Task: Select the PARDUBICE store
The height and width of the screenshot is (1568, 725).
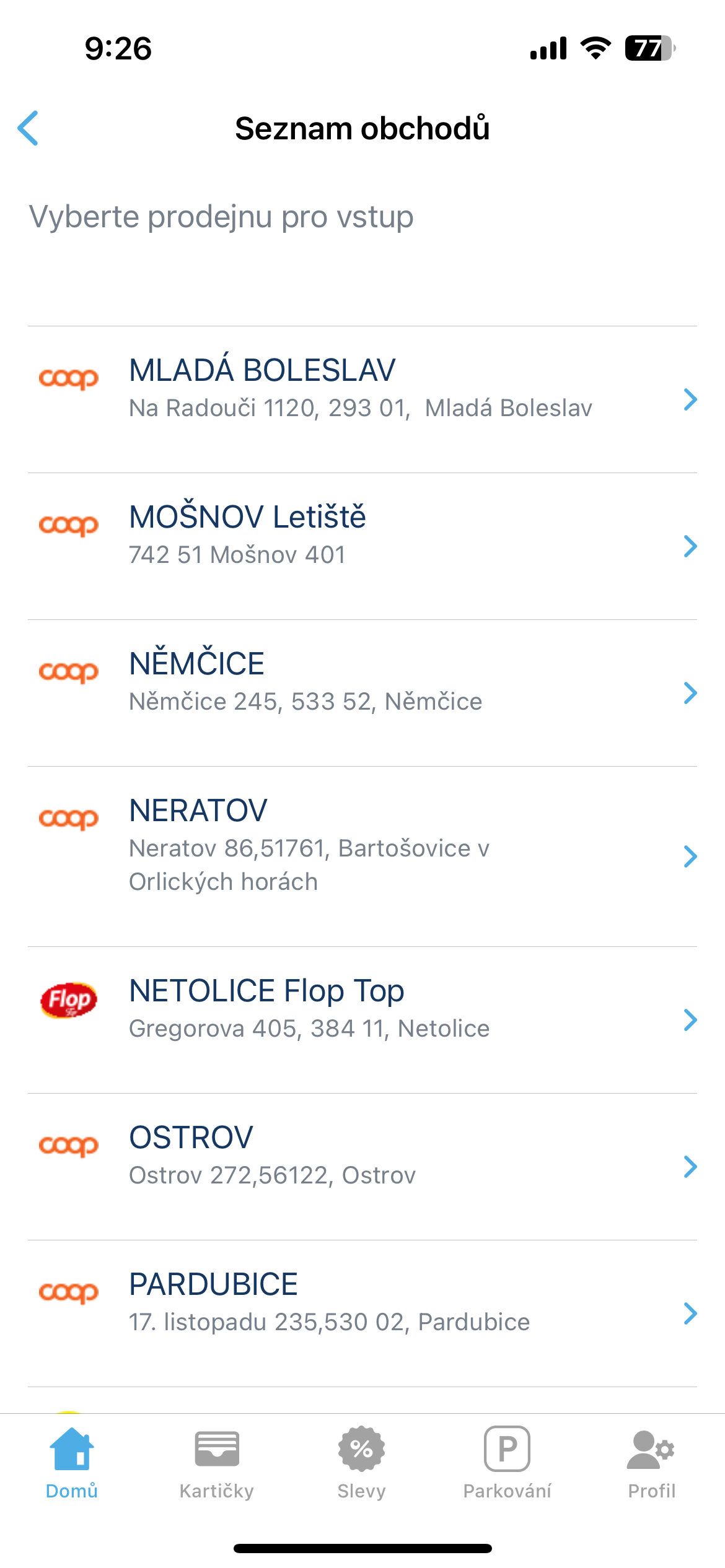Action: pyautogui.click(x=362, y=1313)
